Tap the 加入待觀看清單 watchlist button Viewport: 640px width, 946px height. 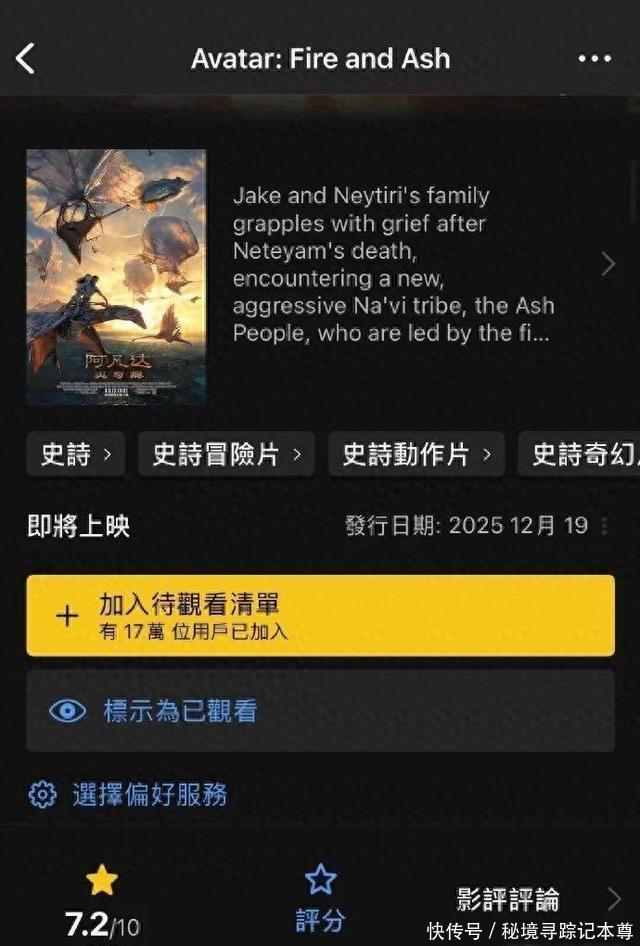(320, 615)
